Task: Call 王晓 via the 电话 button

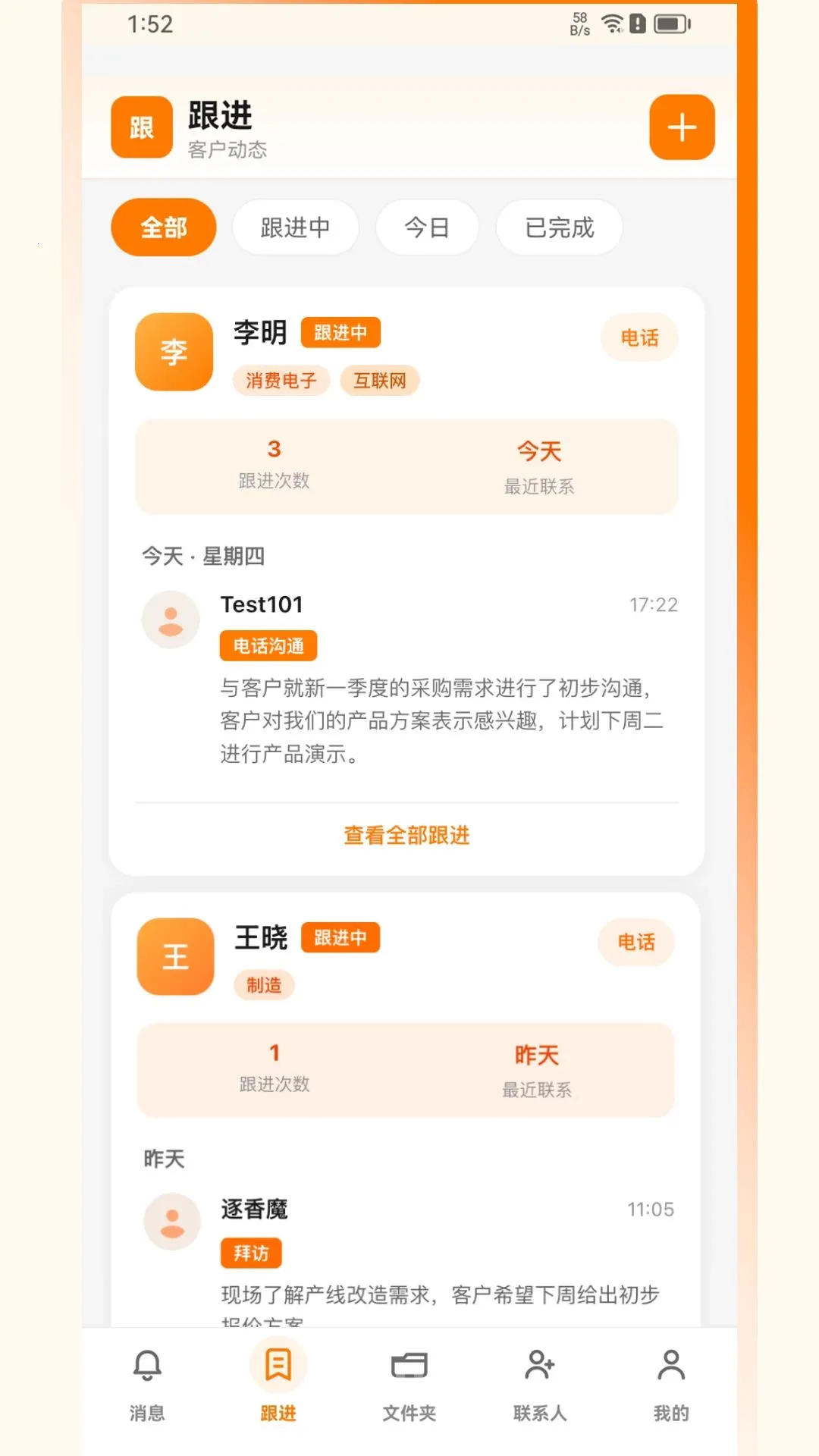Action: point(636,943)
